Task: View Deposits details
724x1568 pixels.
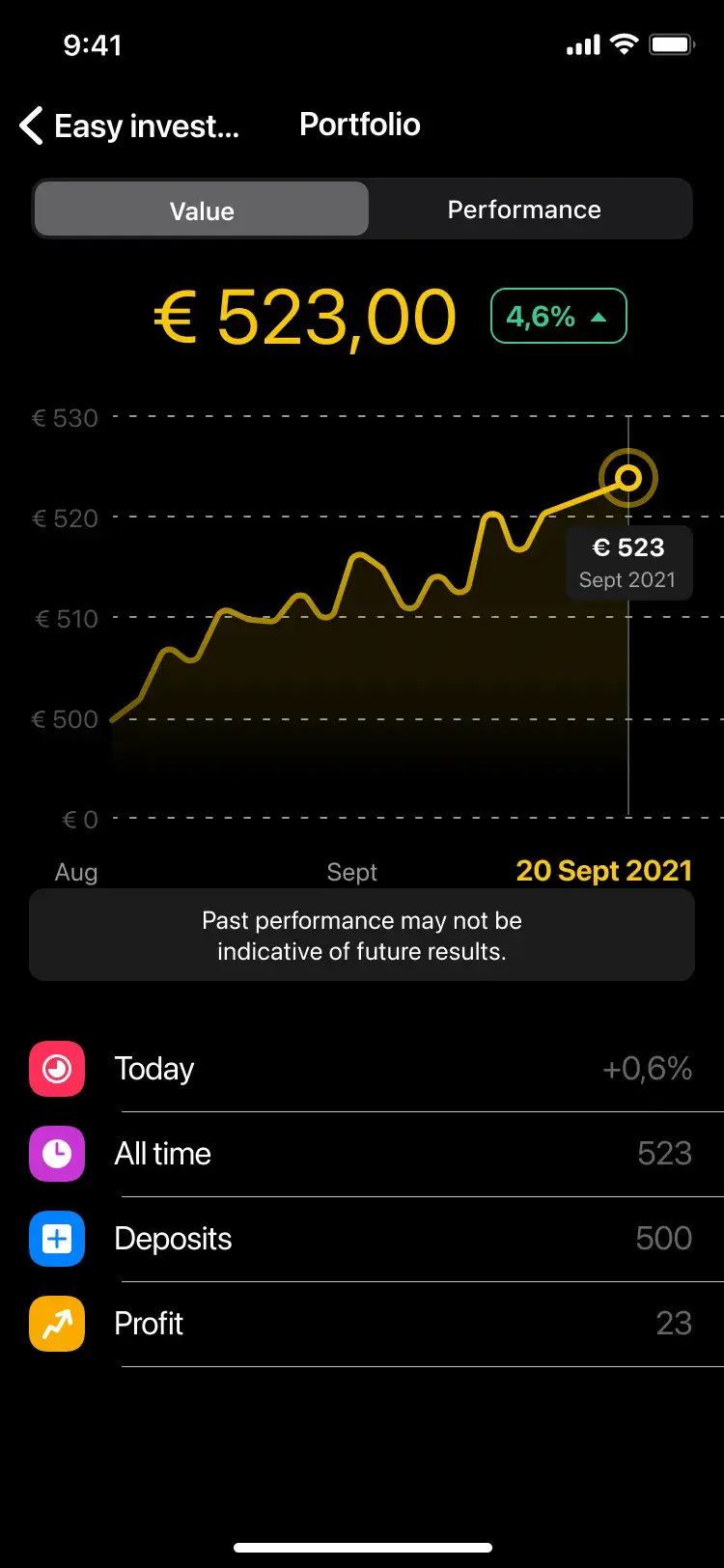Action: 362,1239
